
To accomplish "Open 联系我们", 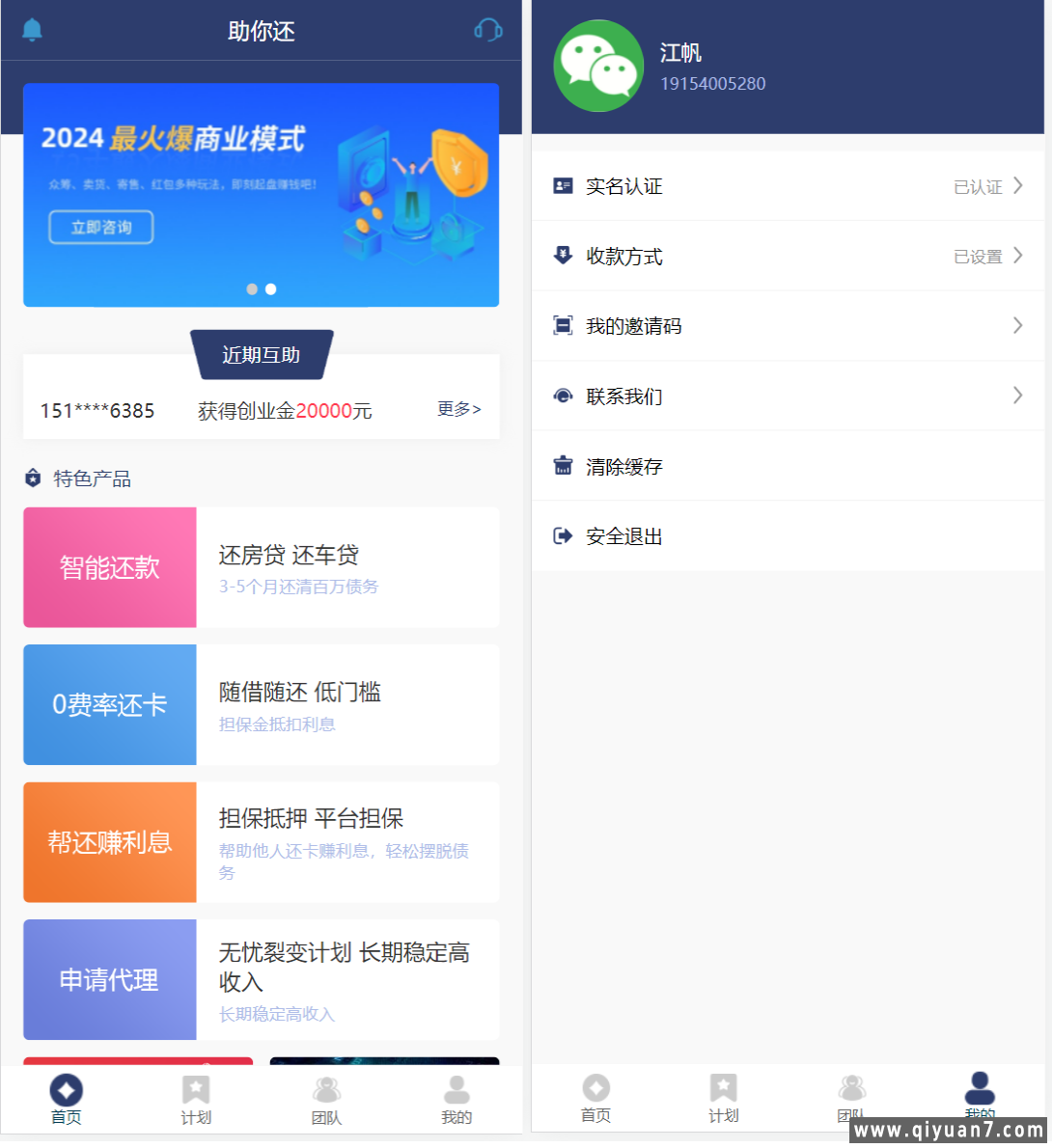I will [x=788, y=396].
